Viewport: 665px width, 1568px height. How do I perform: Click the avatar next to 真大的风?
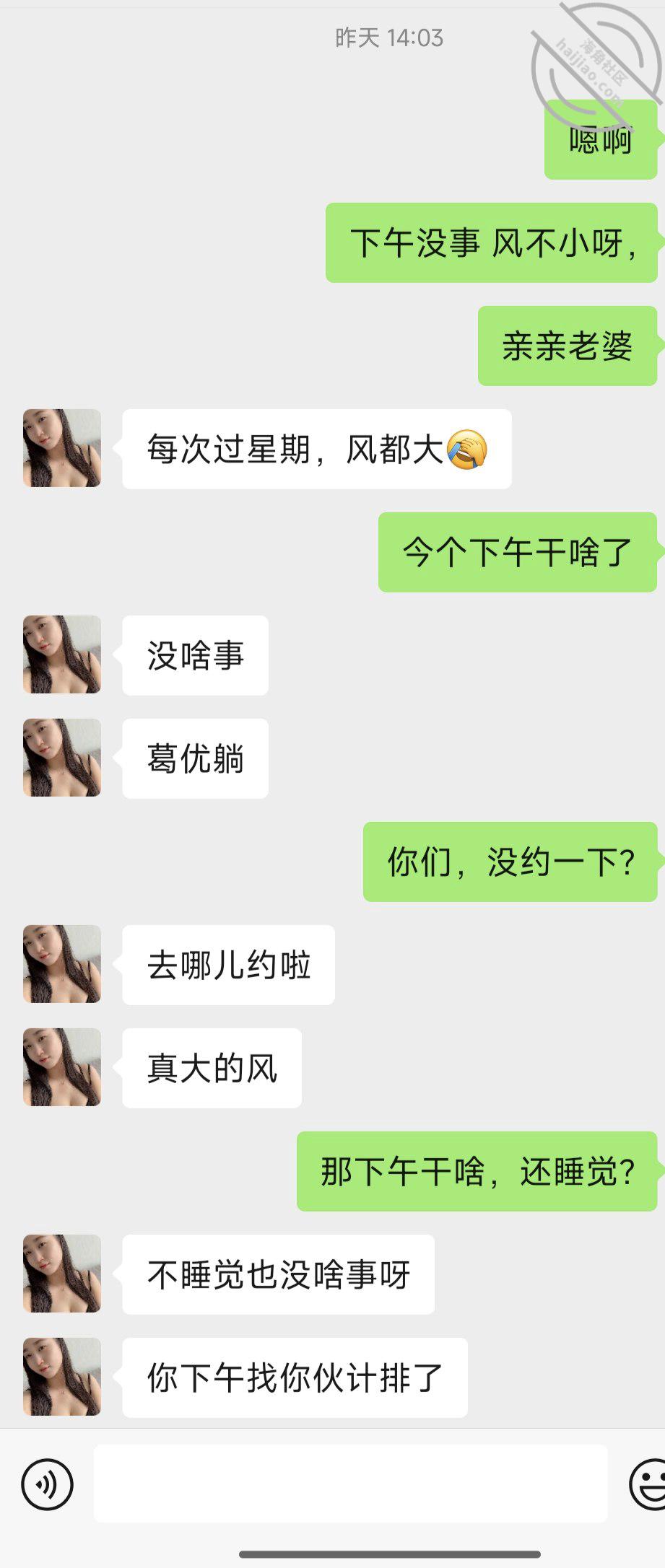[61, 1067]
